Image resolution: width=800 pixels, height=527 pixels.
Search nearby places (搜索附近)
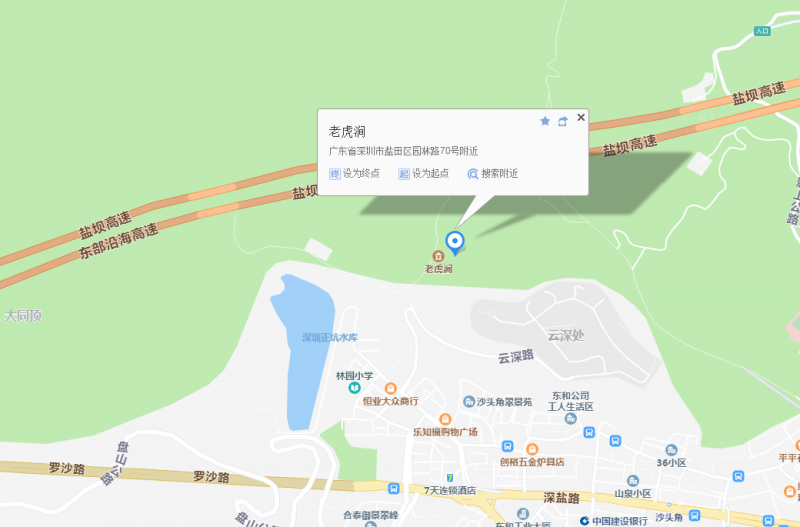tap(493, 173)
